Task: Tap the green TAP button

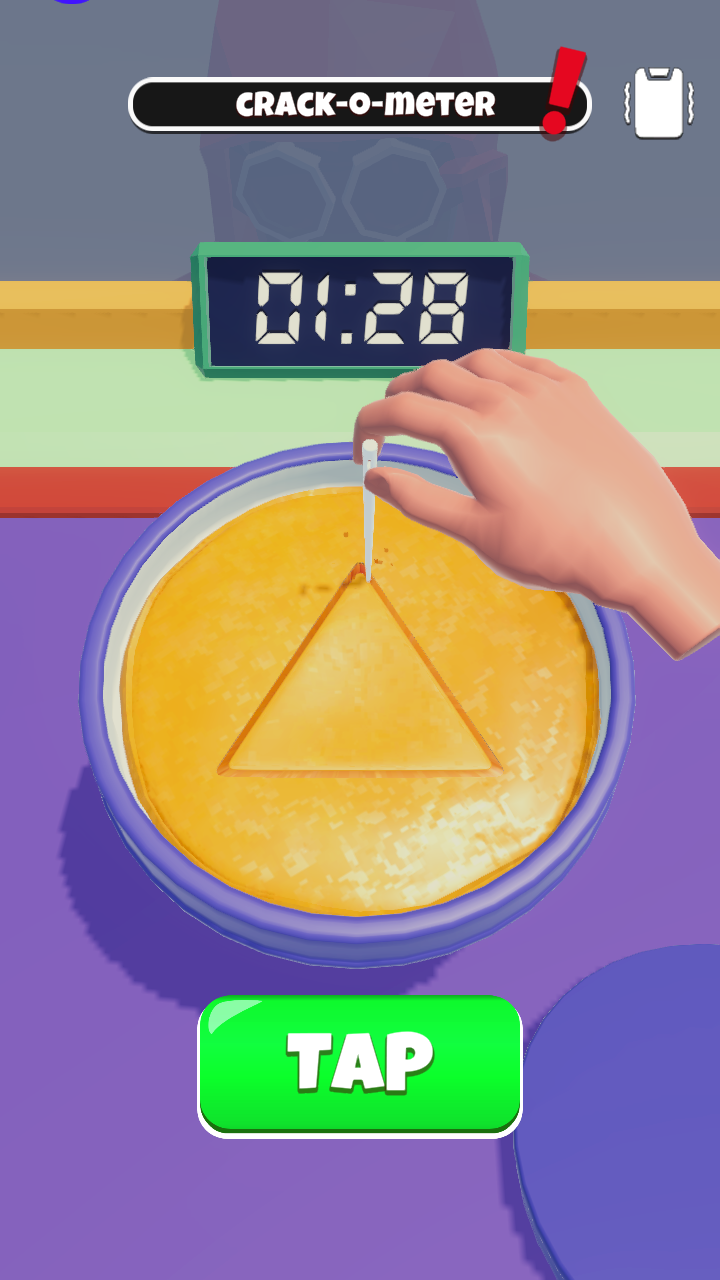Action: pyautogui.click(x=360, y=1064)
